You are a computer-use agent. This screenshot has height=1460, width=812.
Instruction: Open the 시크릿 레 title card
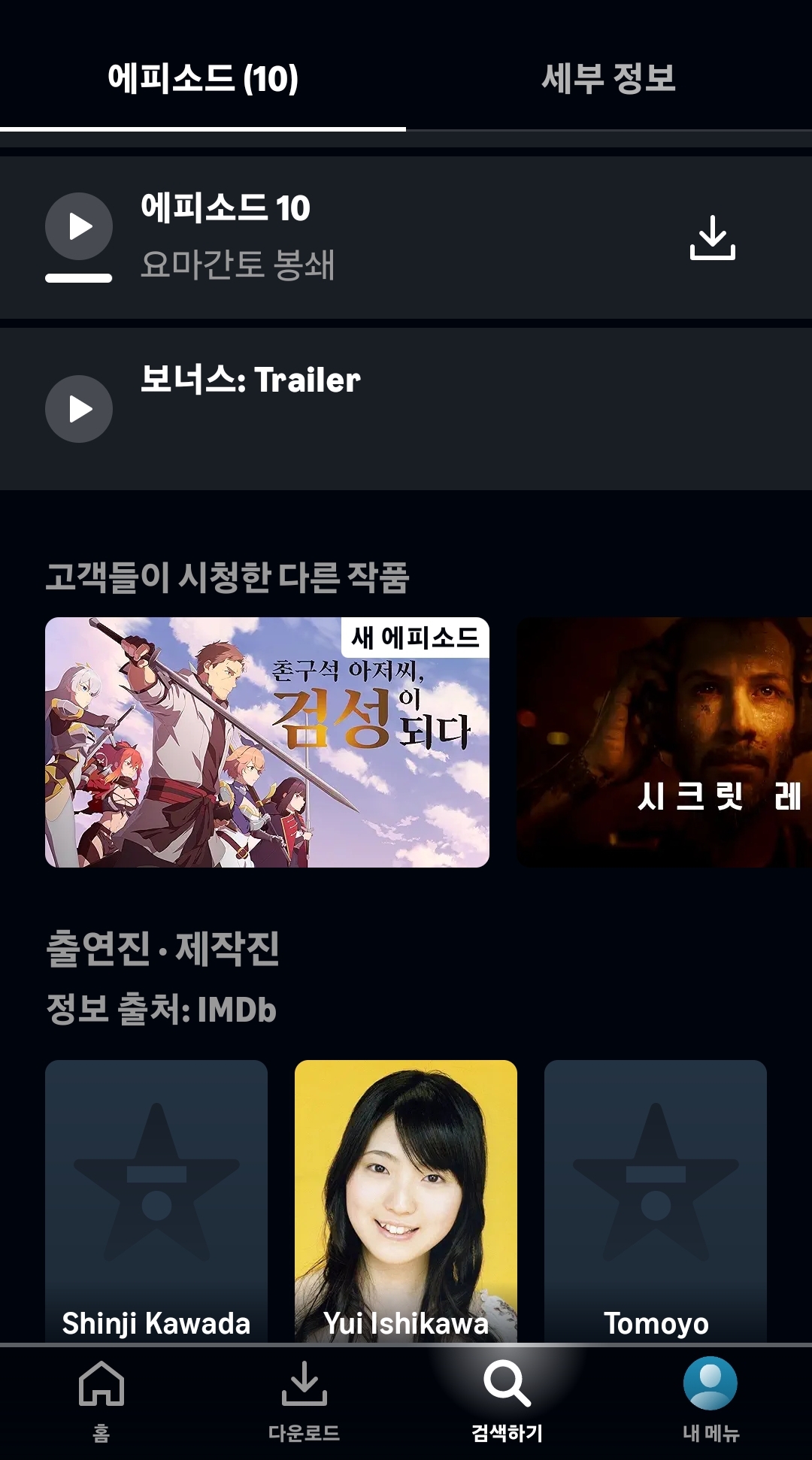coord(665,742)
